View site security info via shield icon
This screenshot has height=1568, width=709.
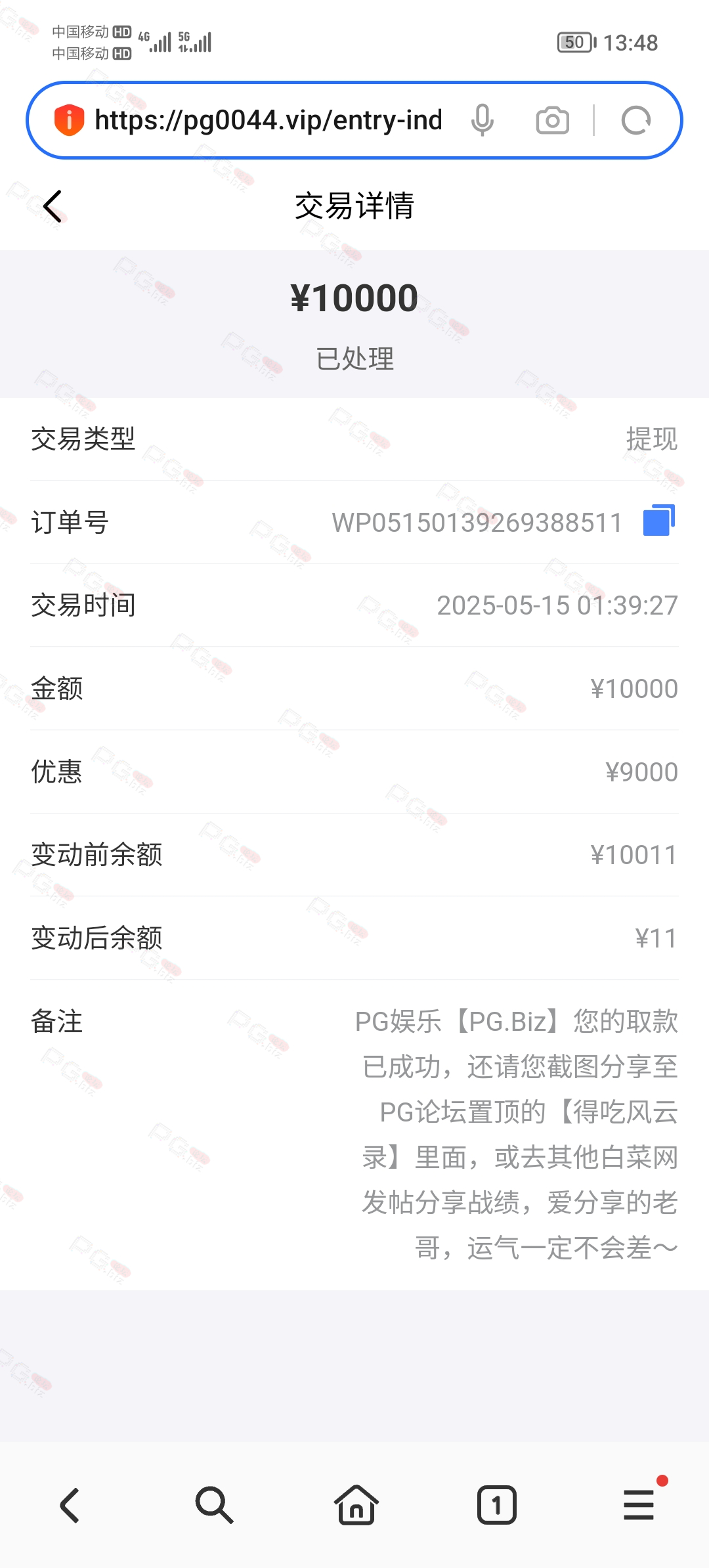tap(69, 120)
